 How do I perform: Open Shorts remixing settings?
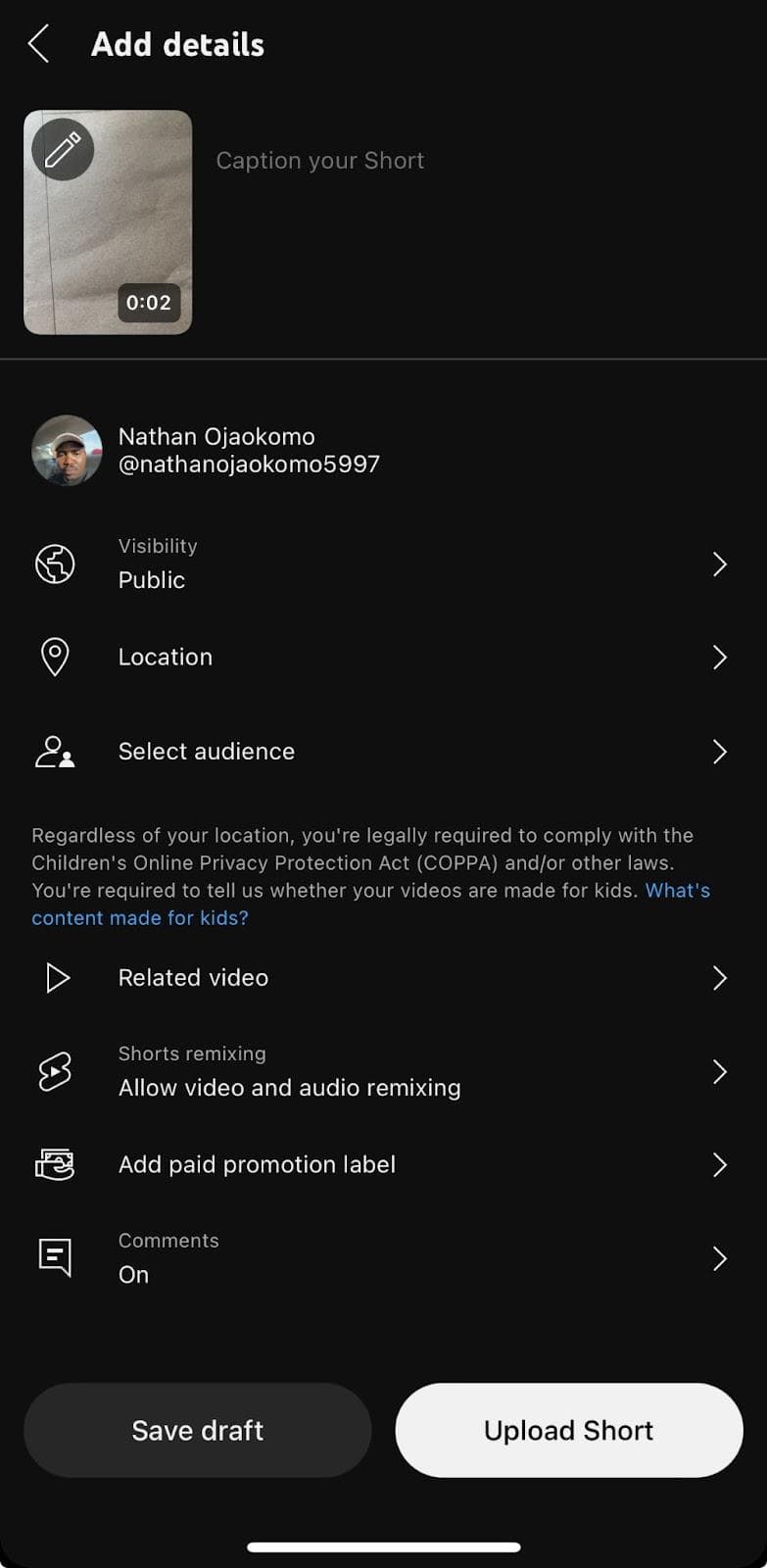382,1072
